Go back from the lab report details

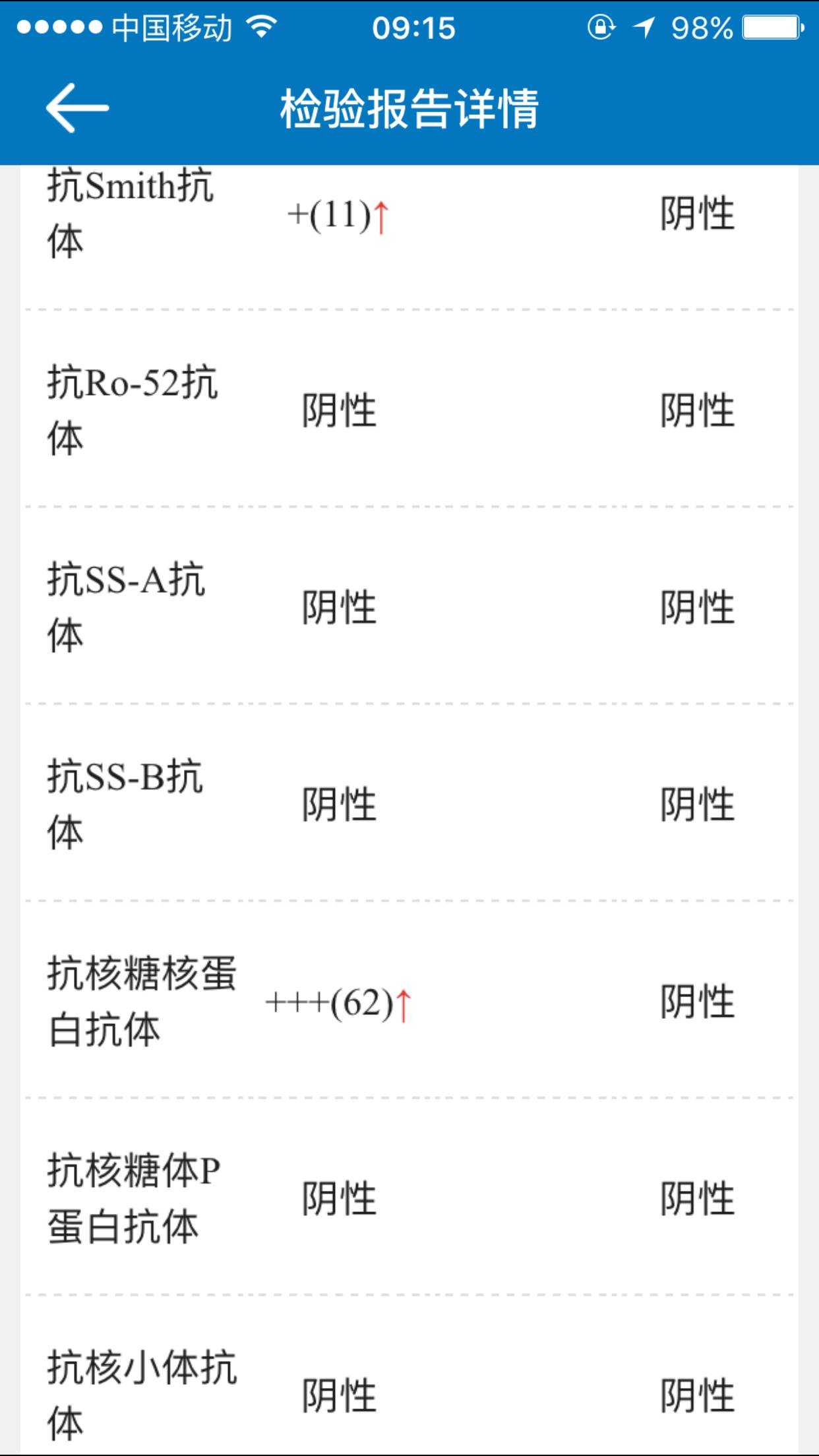(x=77, y=108)
